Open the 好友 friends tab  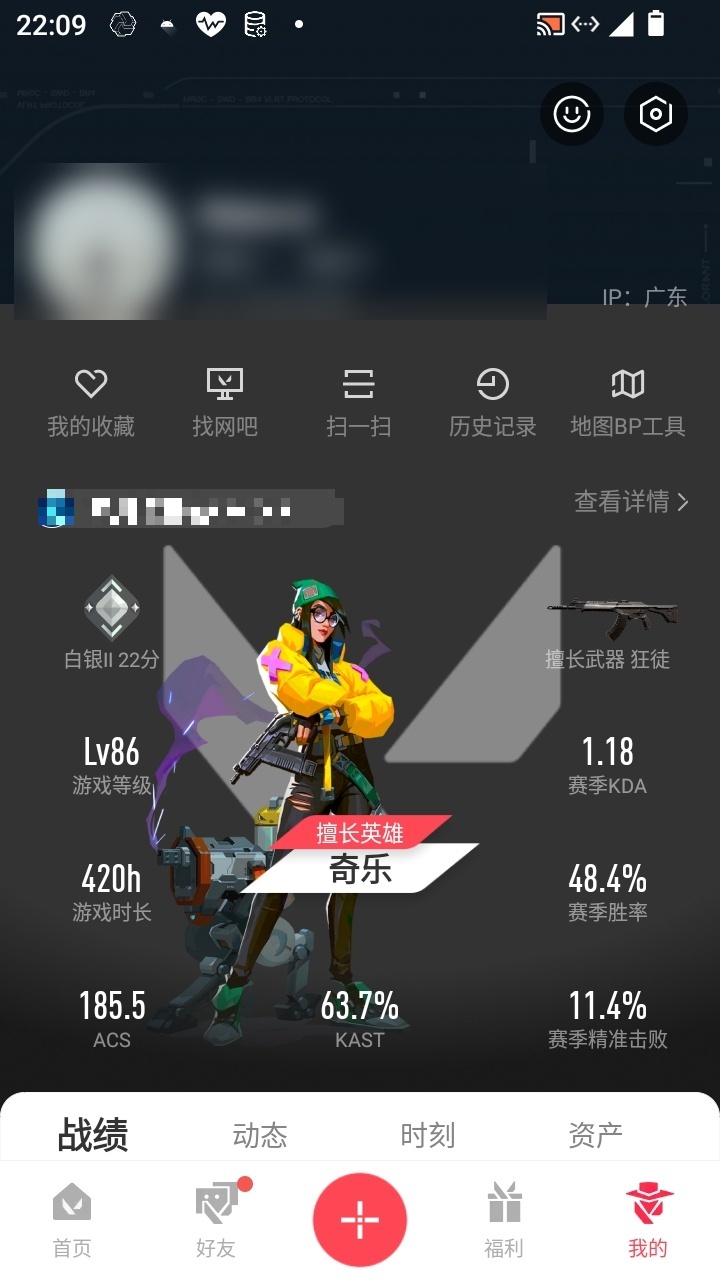[x=216, y=1220]
